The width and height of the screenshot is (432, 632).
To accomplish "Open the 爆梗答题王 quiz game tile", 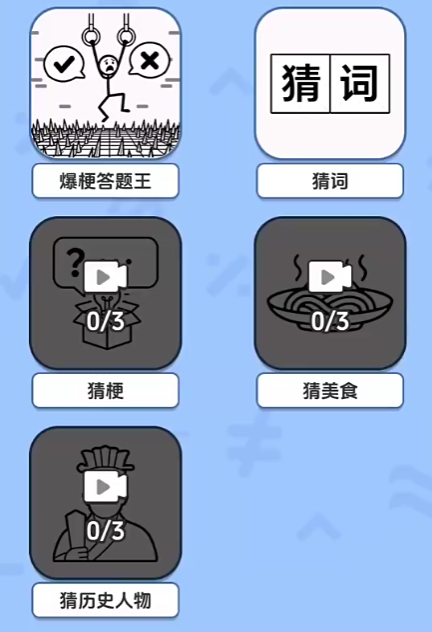I will tap(105, 83).
